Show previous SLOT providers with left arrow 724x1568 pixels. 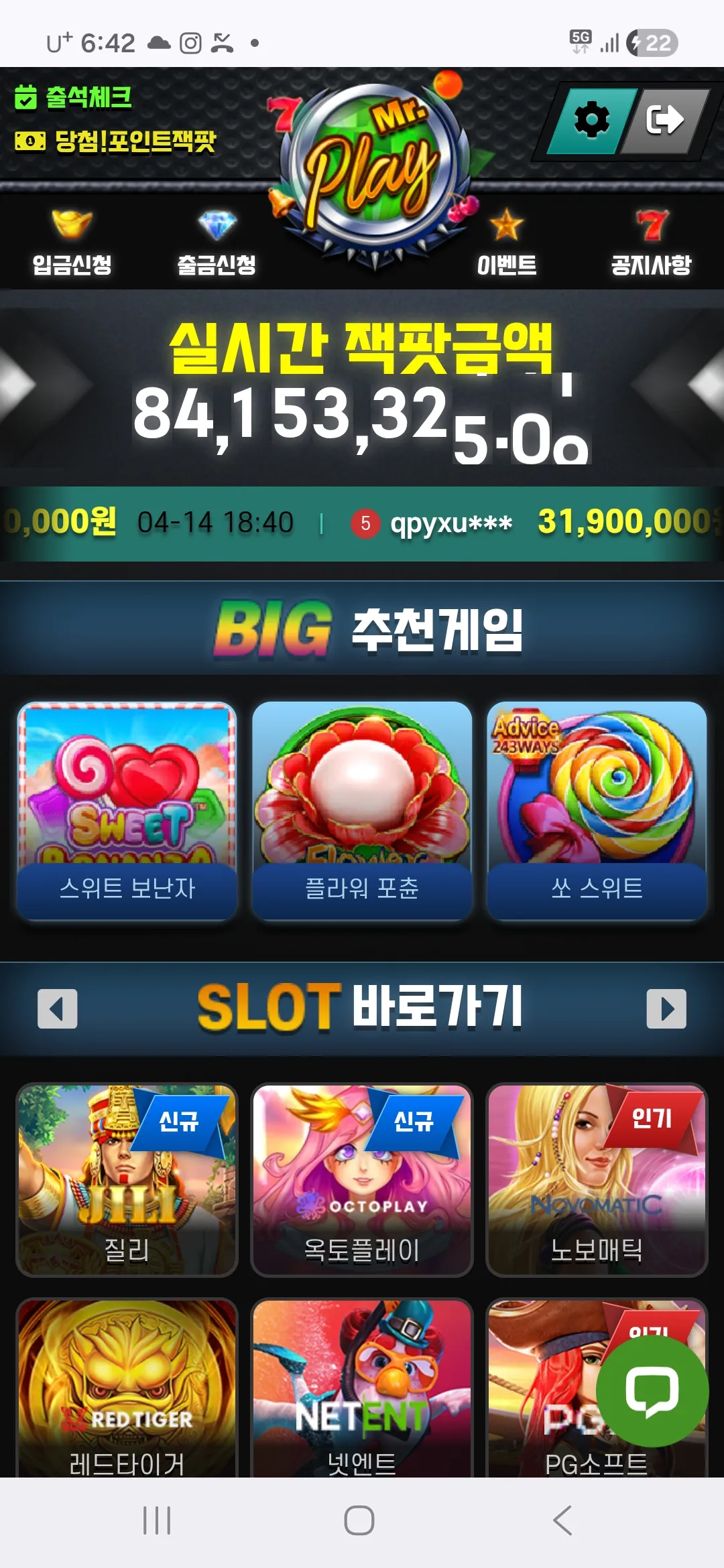pyautogui.click(x=58, y=1008)
